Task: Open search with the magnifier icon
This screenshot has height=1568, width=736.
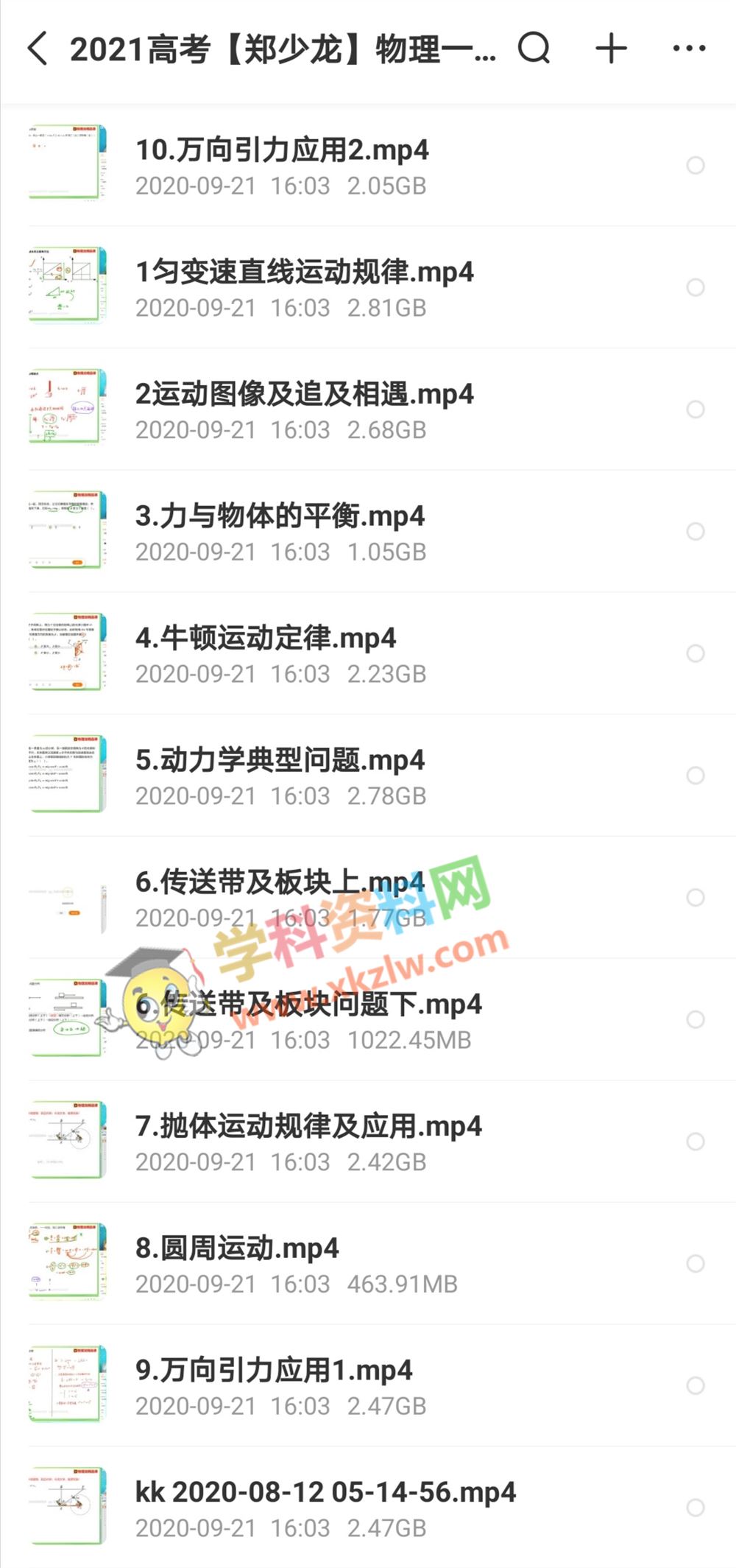Action: [534, 49]
